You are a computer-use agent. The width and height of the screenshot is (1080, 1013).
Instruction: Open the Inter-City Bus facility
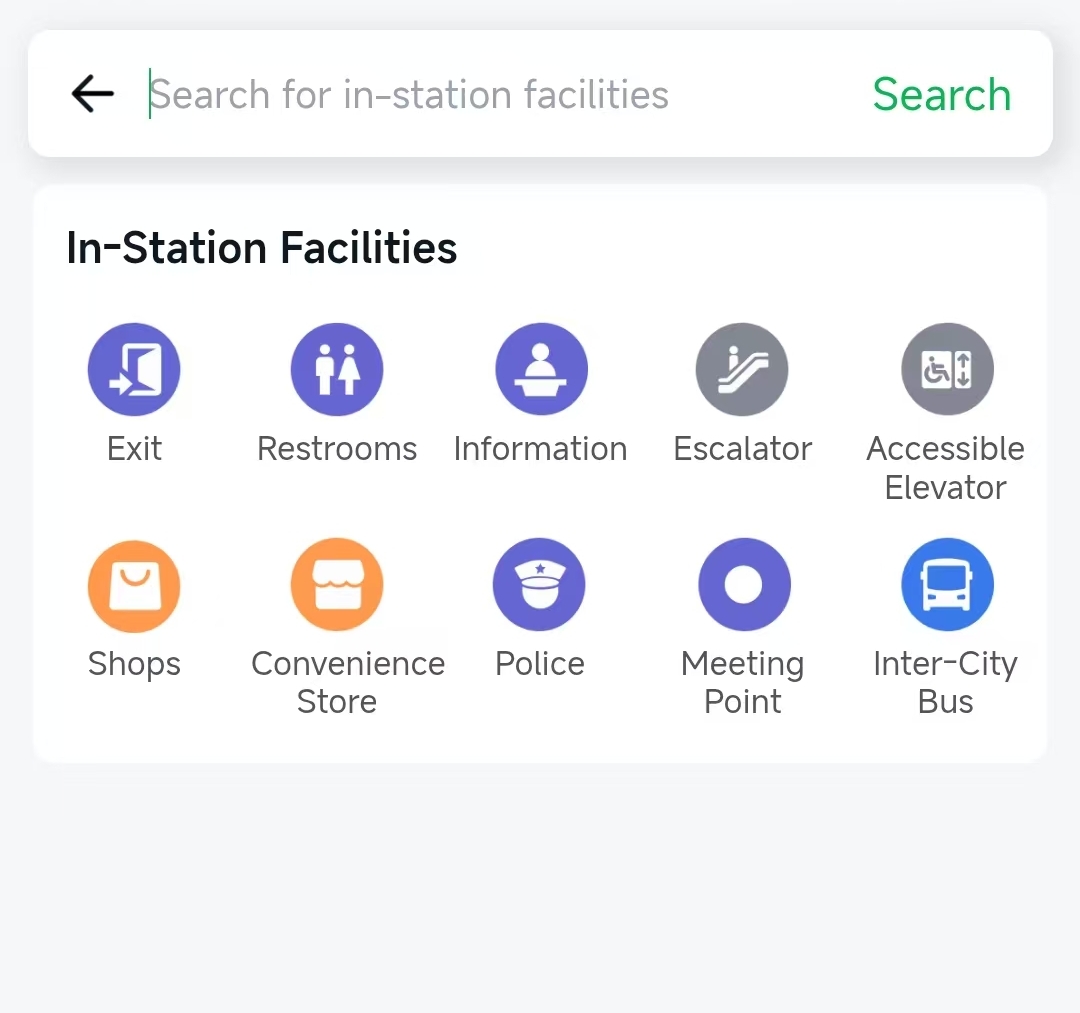coord(946,586)
